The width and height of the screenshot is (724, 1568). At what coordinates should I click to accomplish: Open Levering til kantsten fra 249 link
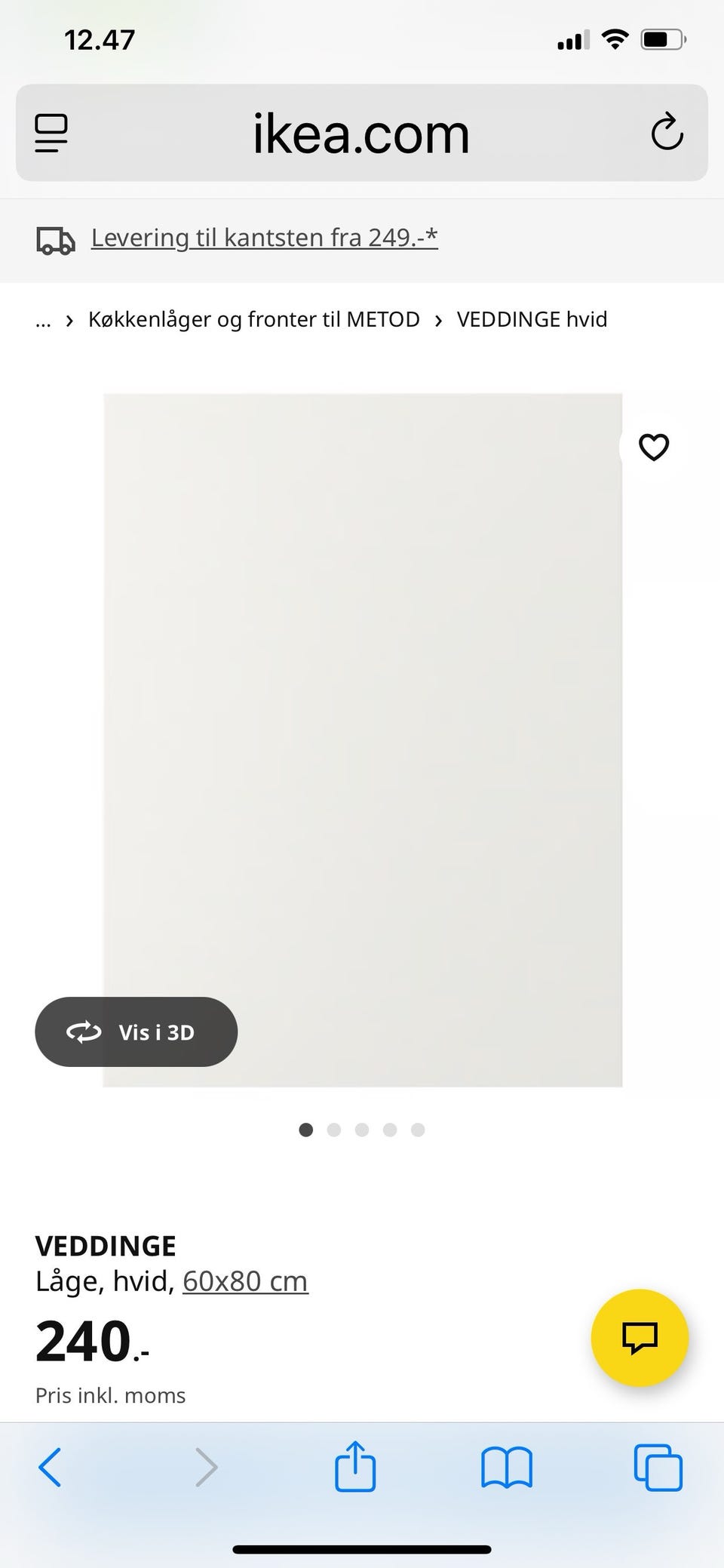click(x=264, y=237)
